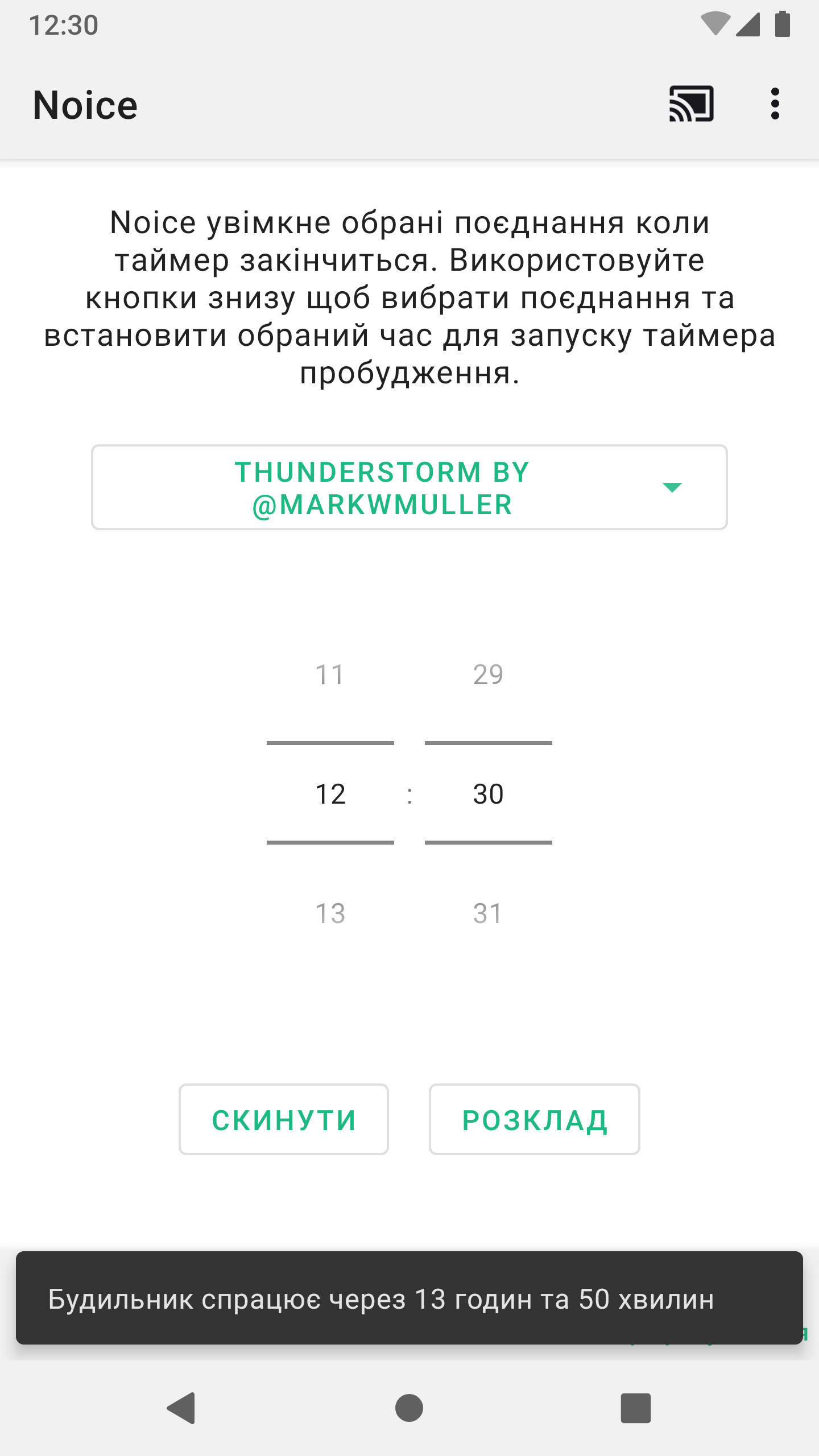Expand the Thunderstorm by @markwmuller preset dropdown
The width and height of the screenshot is (819, 1456).
[x=409, y=487]
